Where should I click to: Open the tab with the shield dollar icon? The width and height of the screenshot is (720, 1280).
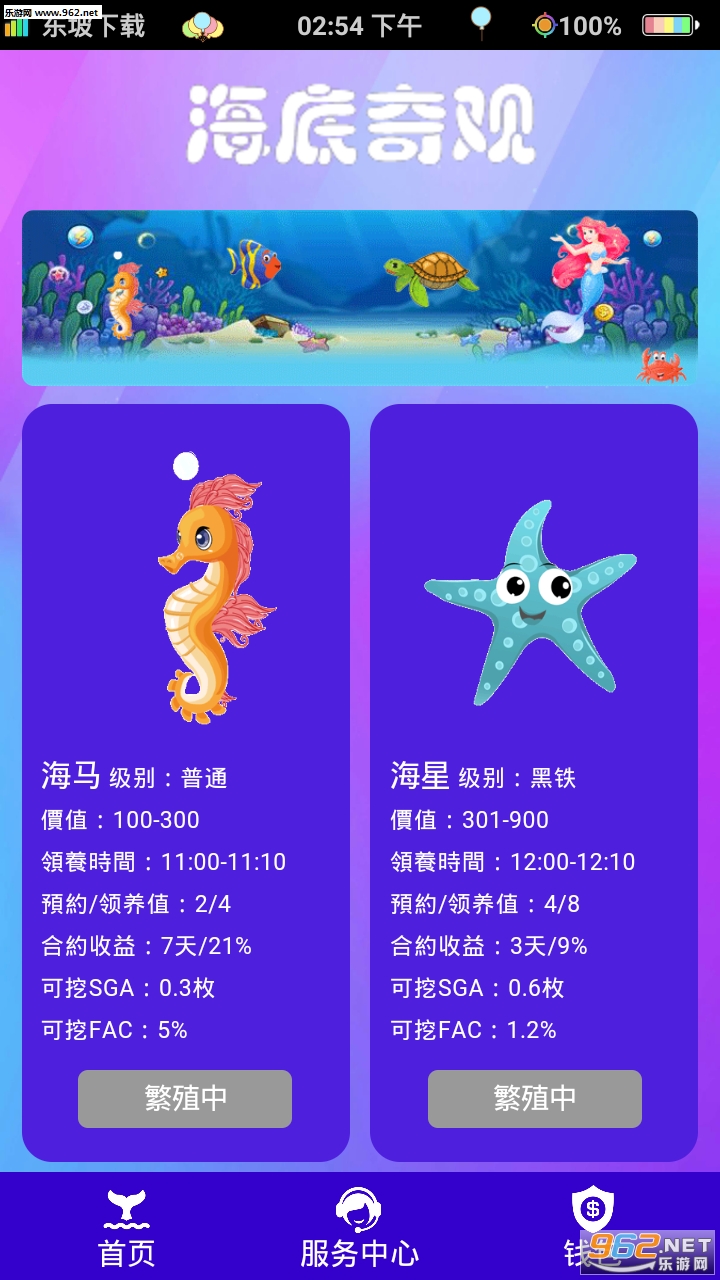591,1225
